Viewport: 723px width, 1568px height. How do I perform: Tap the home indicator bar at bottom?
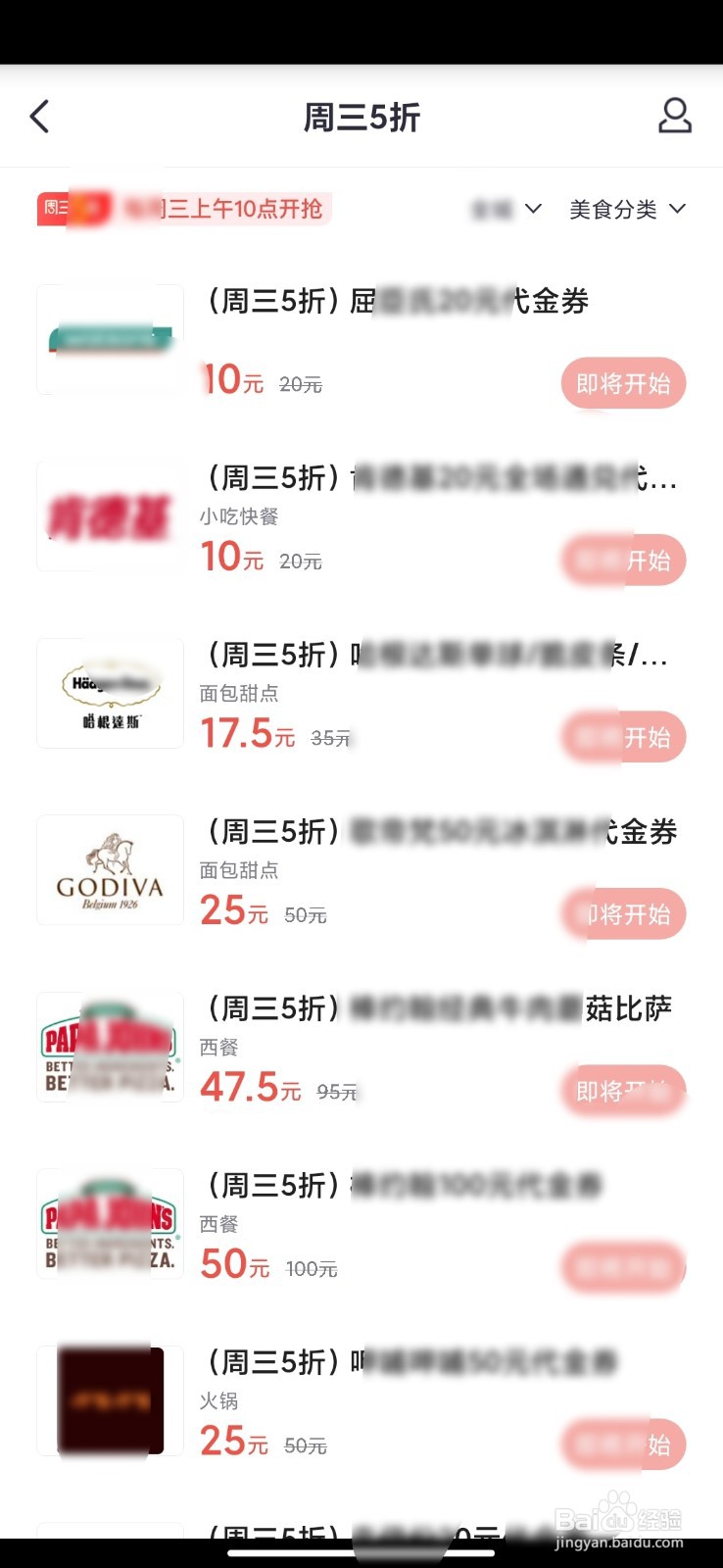click(361, 1553)
